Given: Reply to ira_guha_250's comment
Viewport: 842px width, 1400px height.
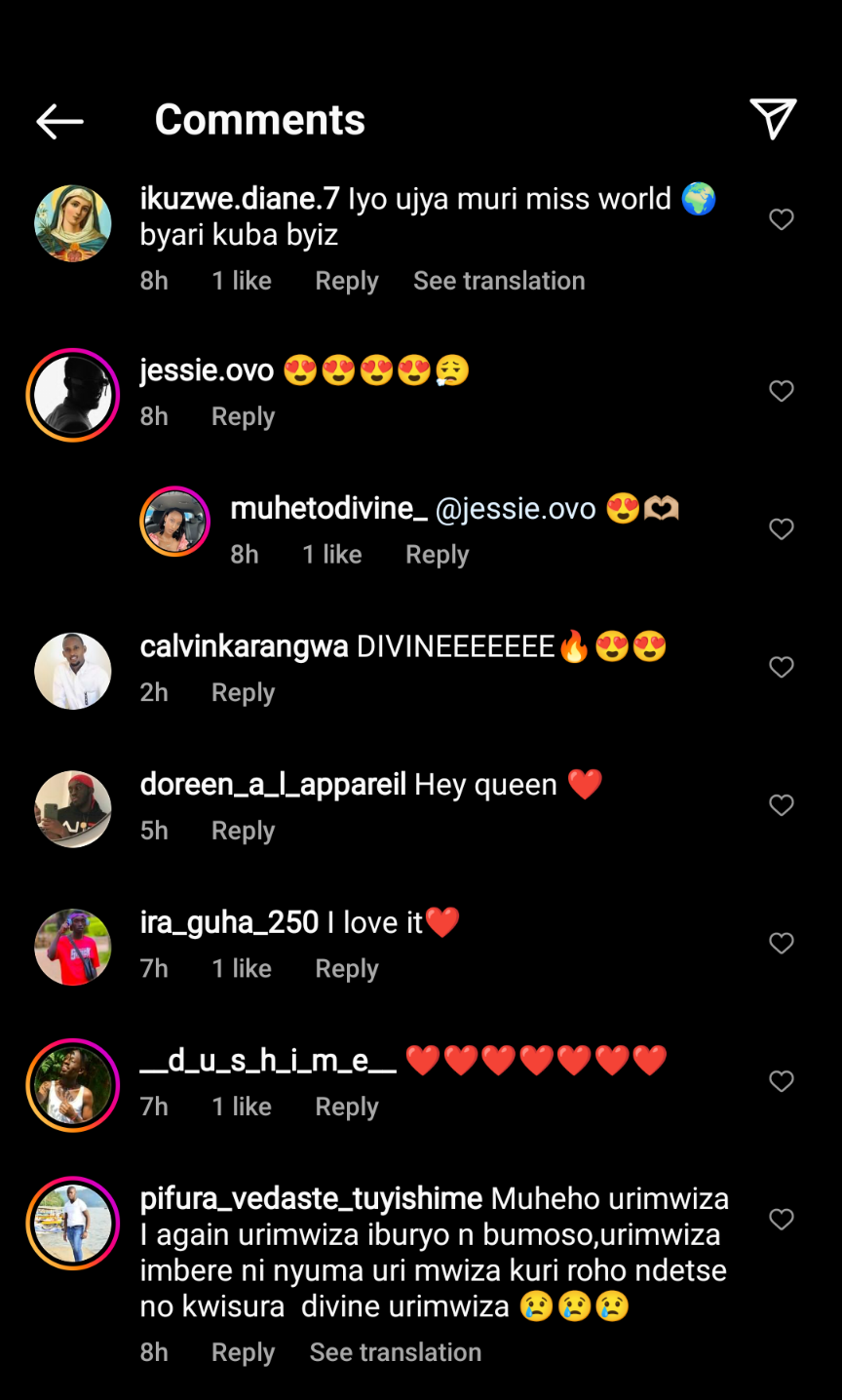Looking at the screenshot, I should (346, 969).
